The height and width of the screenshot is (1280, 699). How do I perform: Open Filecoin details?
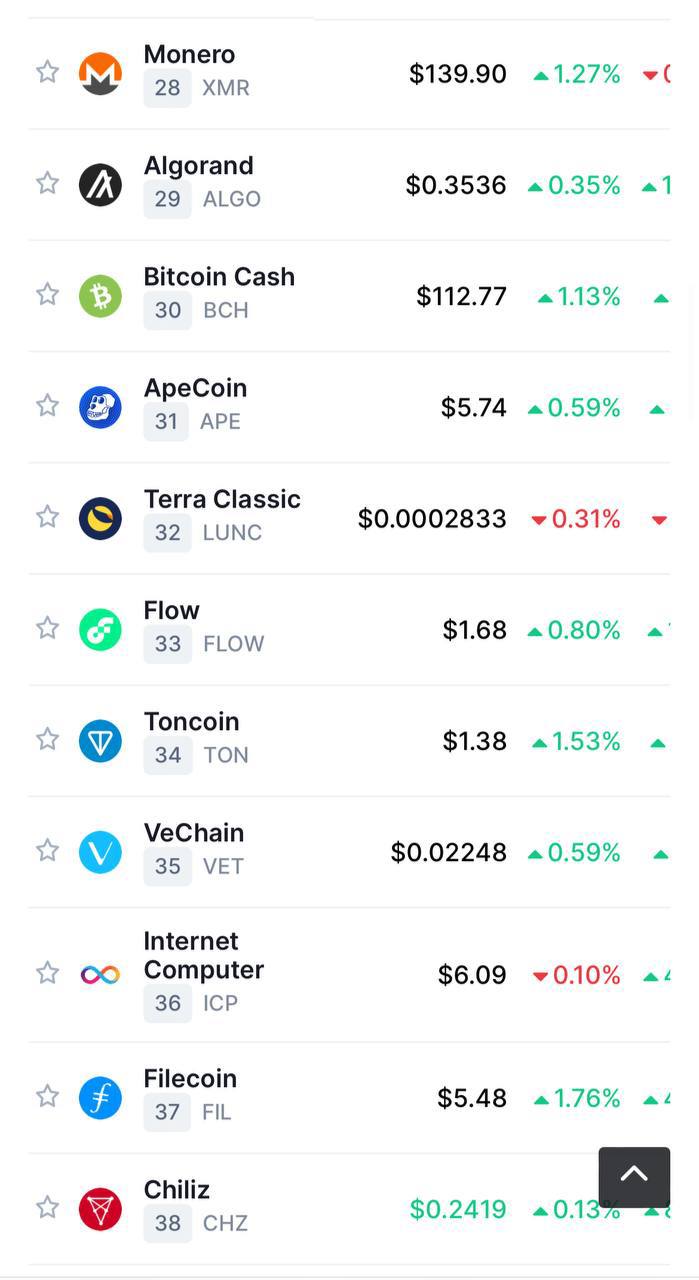190,1079
